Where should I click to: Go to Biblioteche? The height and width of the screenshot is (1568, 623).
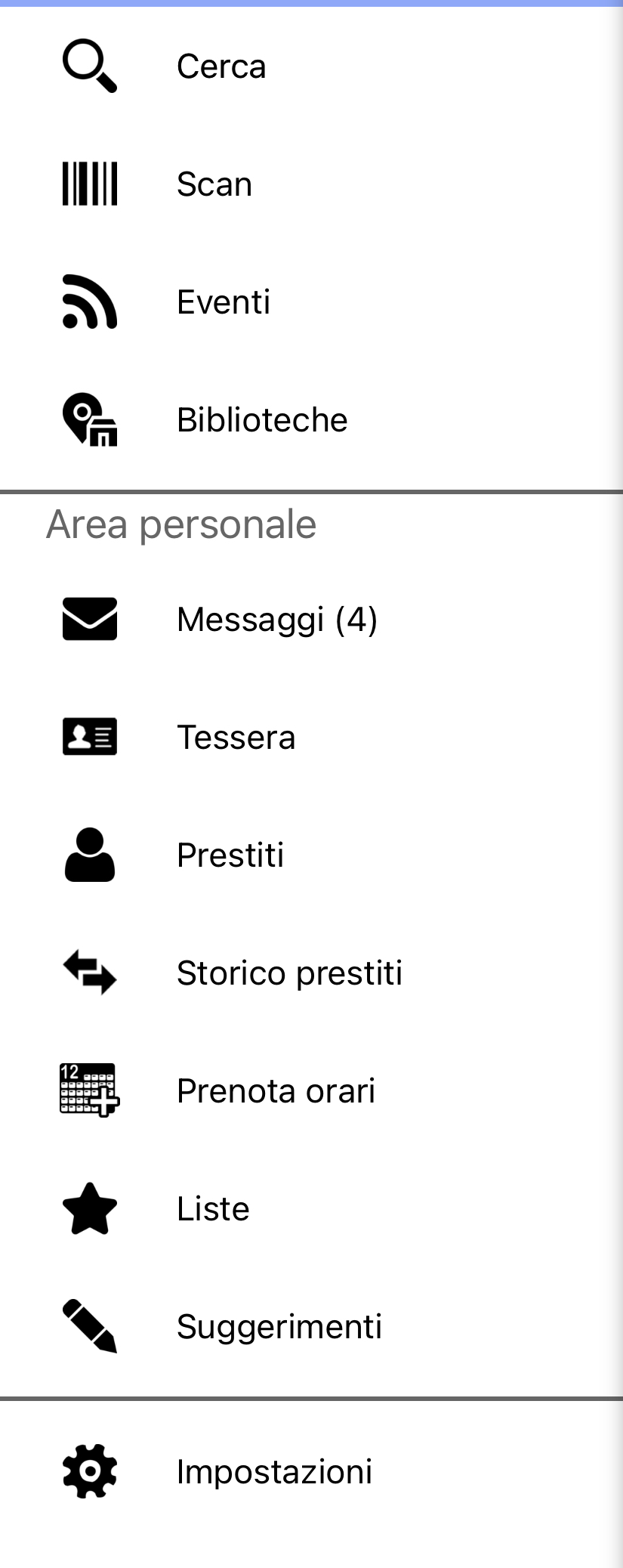coord(262,420)
